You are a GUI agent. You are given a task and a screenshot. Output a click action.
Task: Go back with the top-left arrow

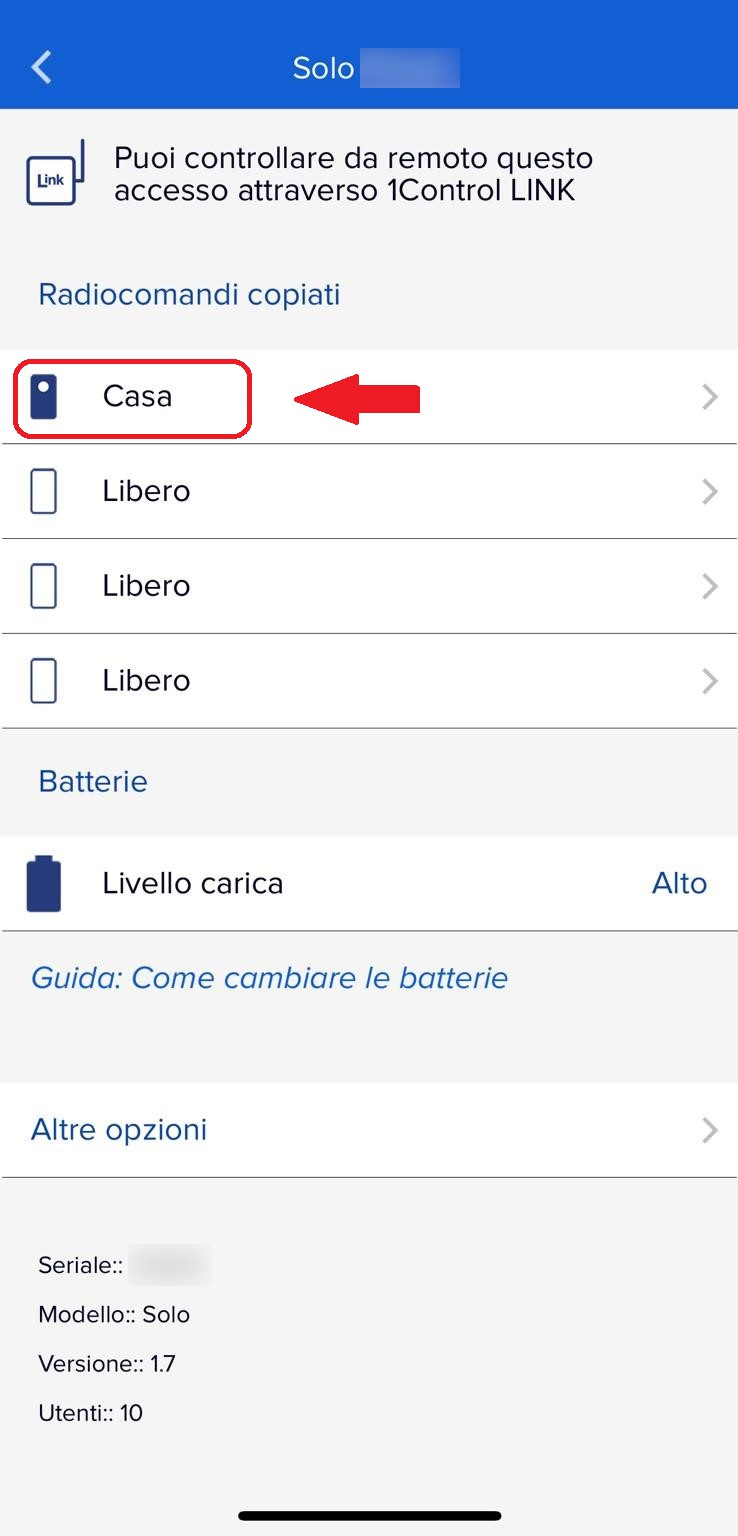click(x=41, y=68)
